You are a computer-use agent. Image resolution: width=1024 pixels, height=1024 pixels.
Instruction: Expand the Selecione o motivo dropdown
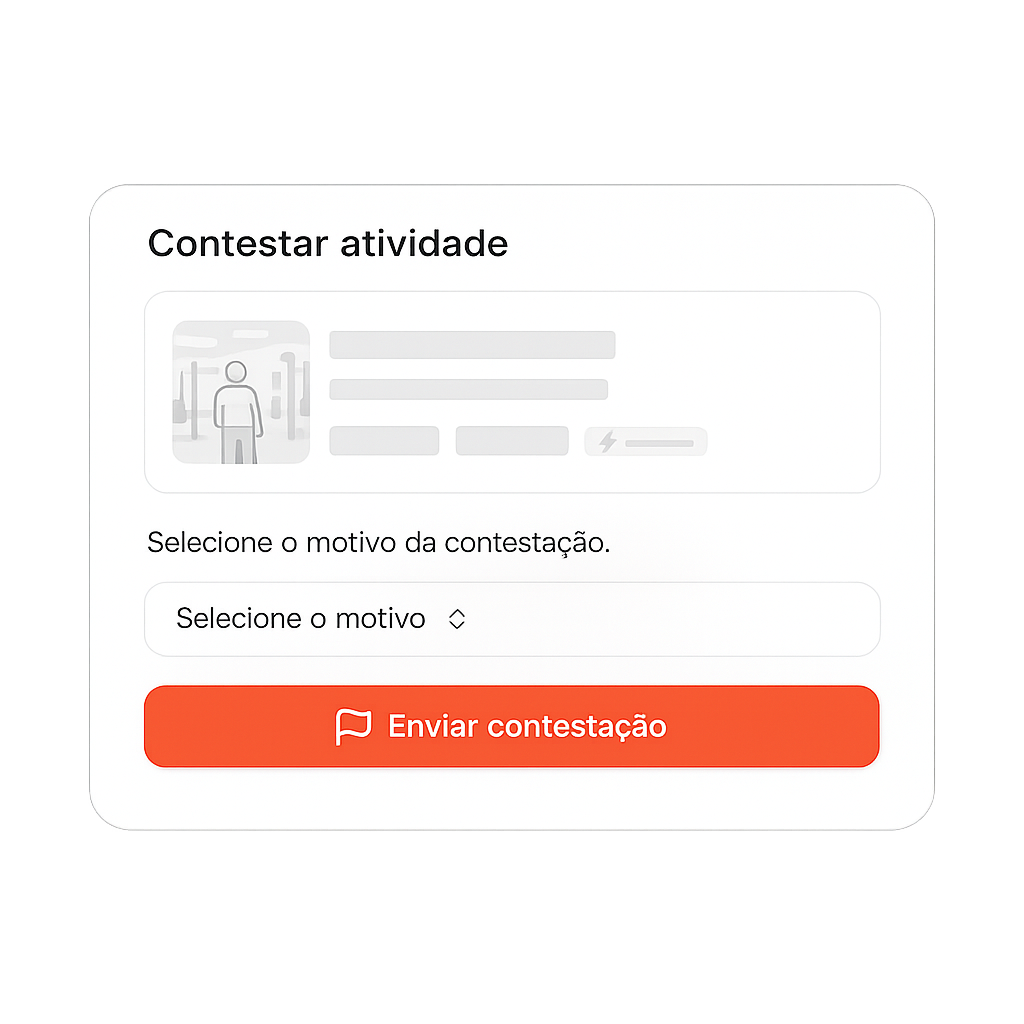click(511, 619)
